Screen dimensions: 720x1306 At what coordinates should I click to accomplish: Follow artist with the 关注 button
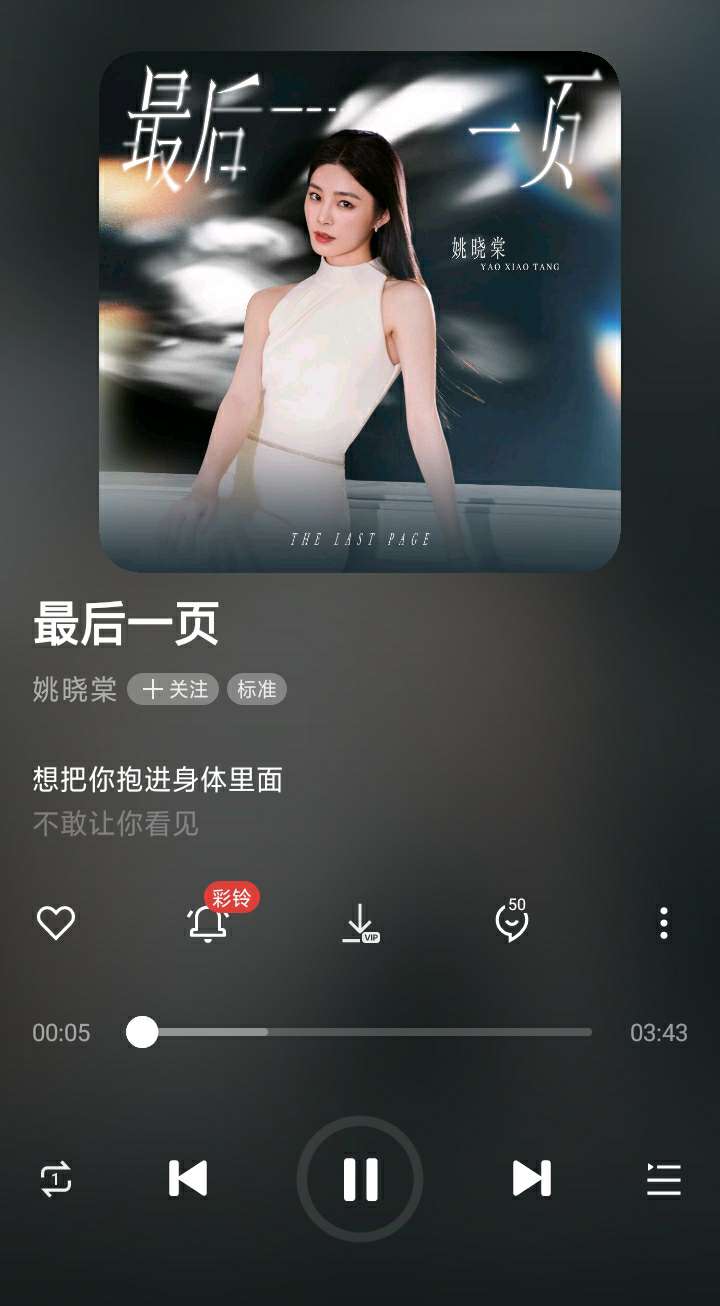[173, 690]
